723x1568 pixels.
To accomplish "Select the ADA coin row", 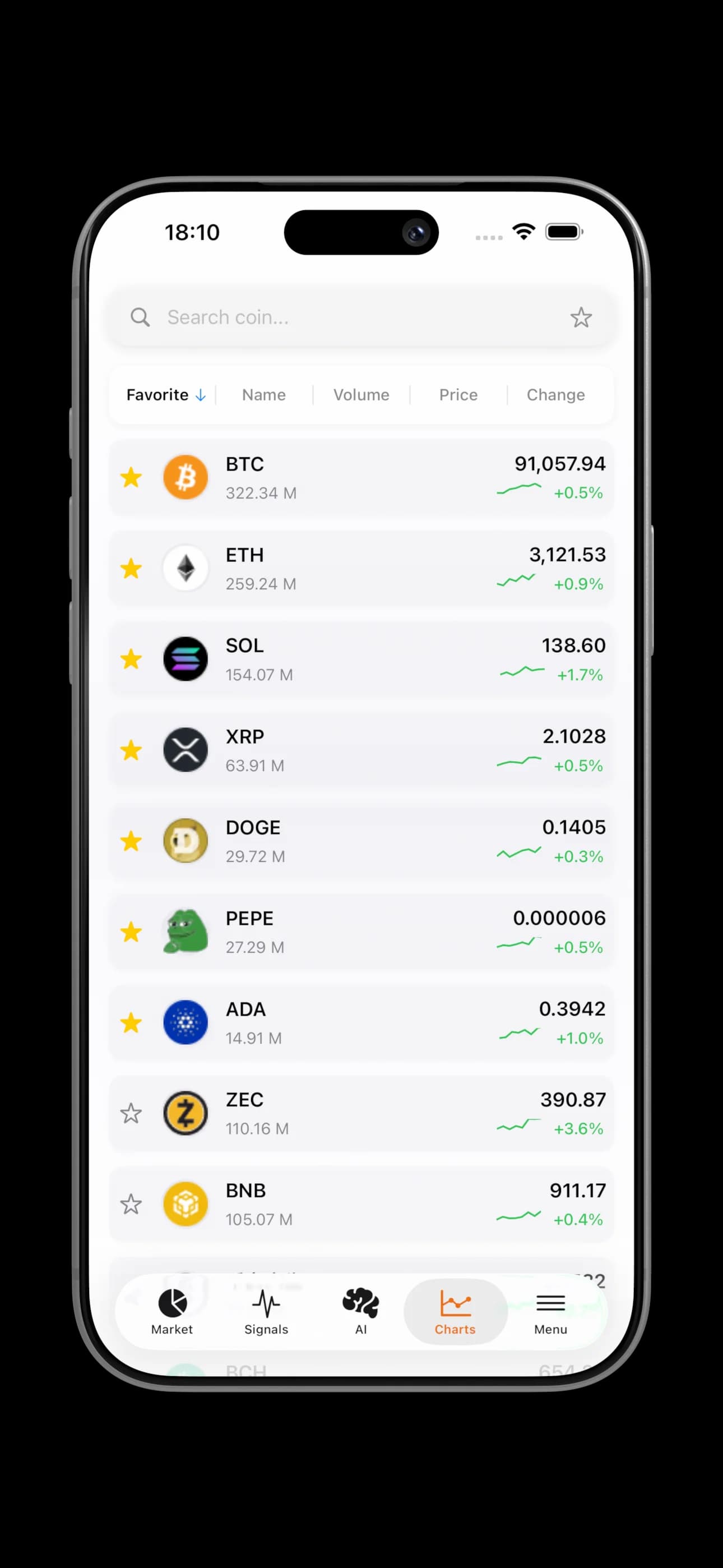I will coord(361,1022).
